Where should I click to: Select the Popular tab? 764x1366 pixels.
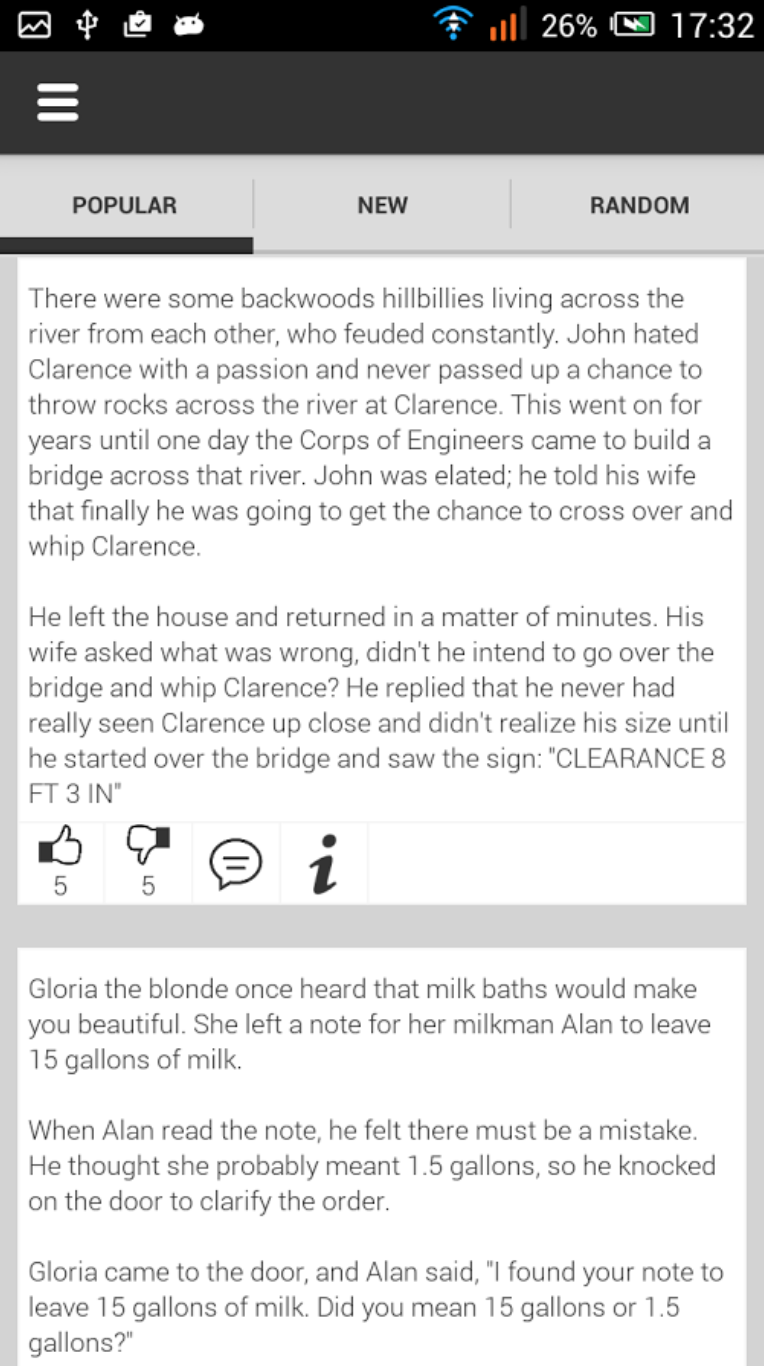(125, 205)
